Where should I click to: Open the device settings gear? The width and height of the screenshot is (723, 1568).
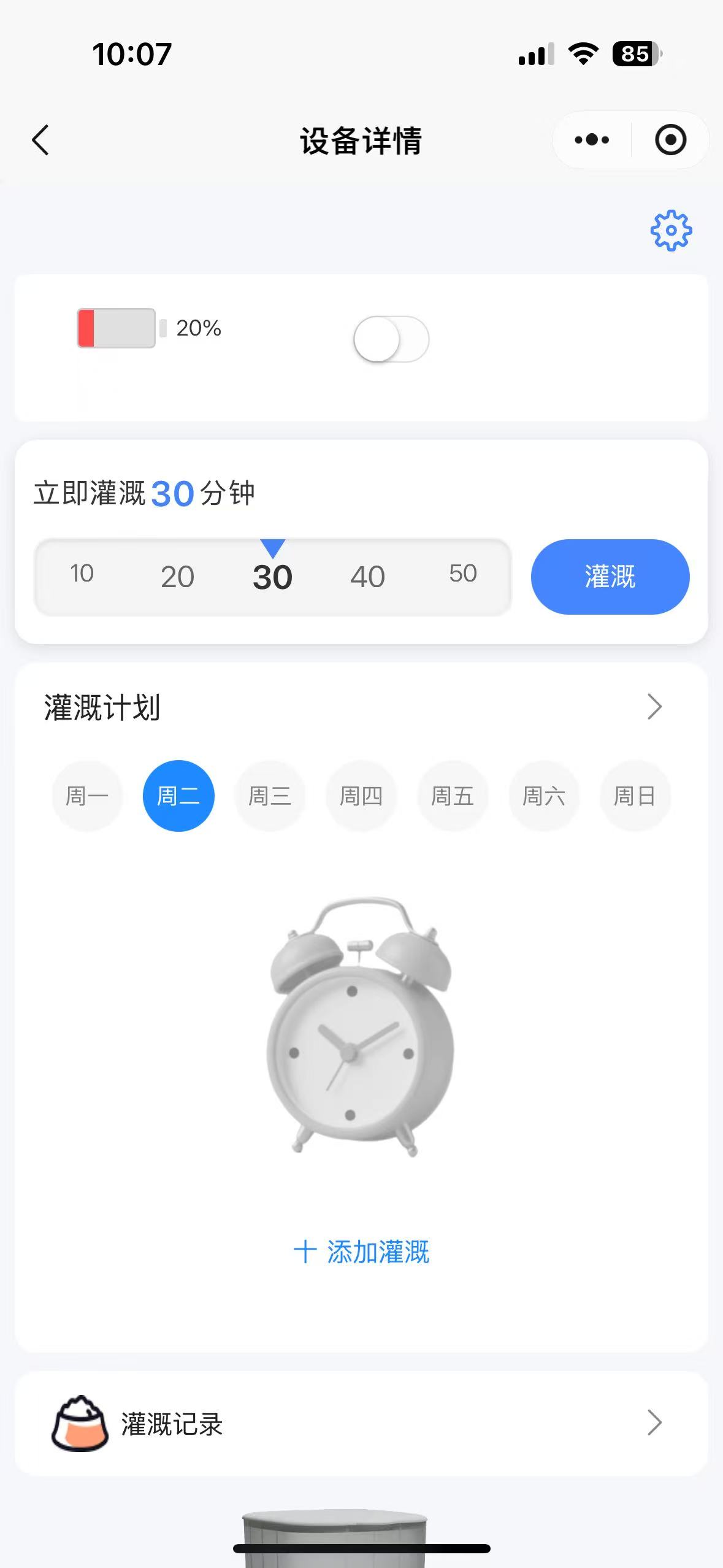[671, 230]
